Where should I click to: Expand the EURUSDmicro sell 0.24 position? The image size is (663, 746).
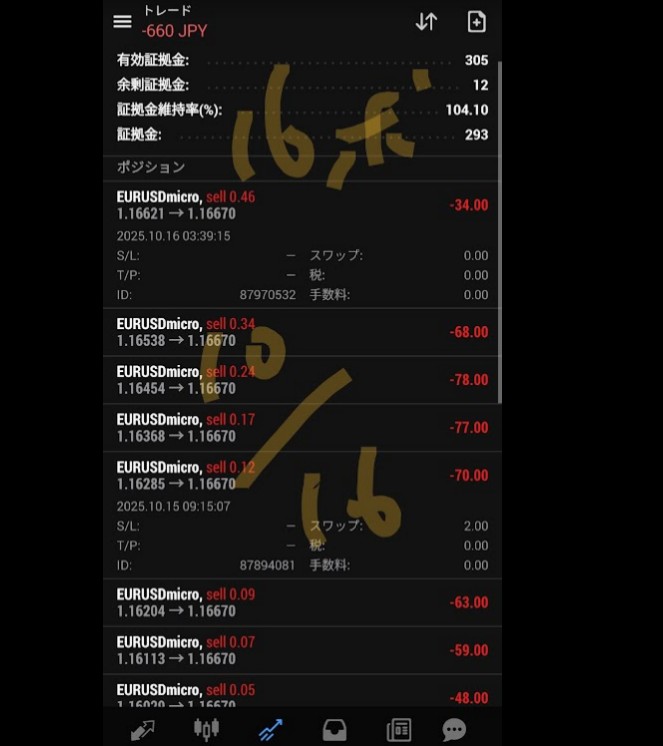pos(300,380)
